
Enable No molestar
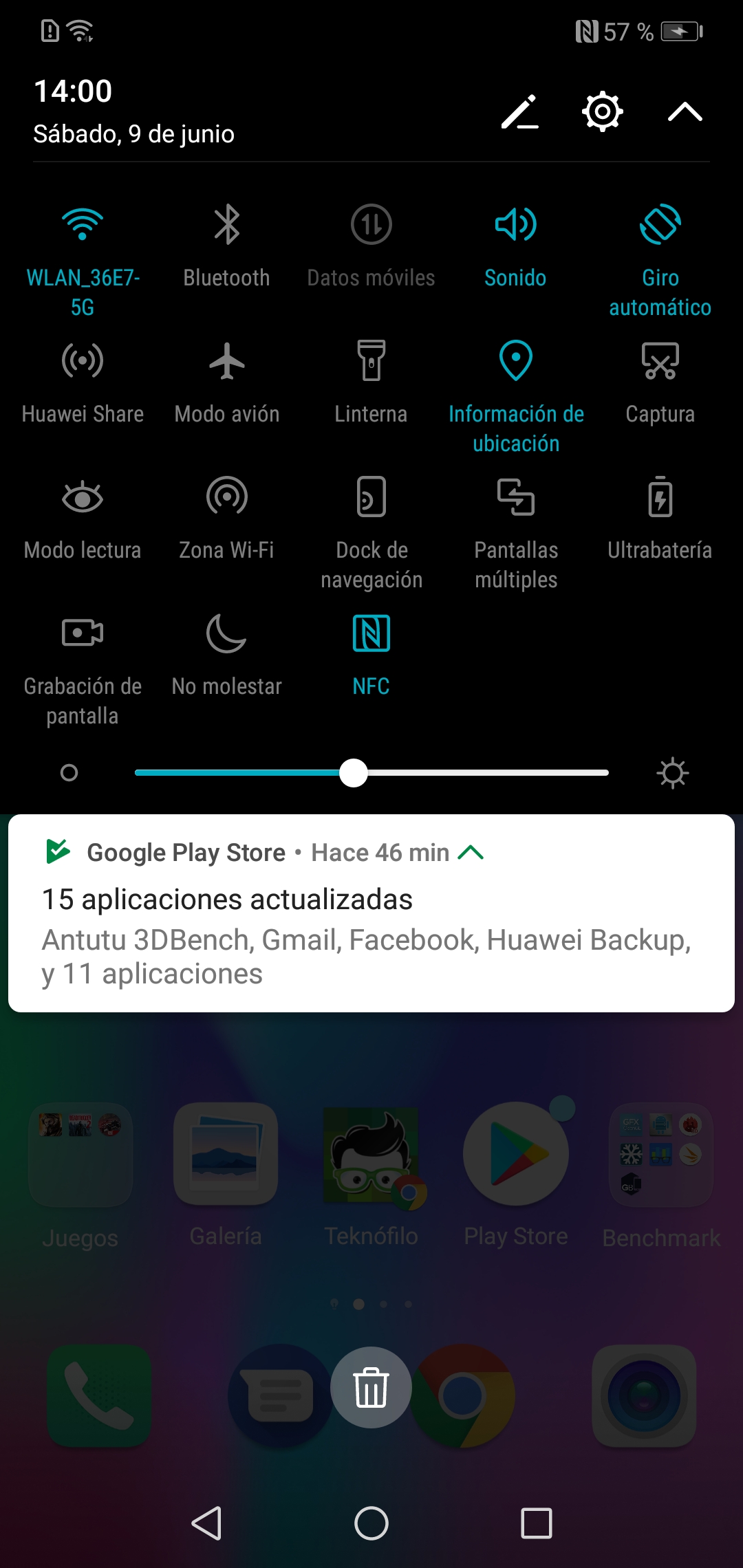click(227, 655)
